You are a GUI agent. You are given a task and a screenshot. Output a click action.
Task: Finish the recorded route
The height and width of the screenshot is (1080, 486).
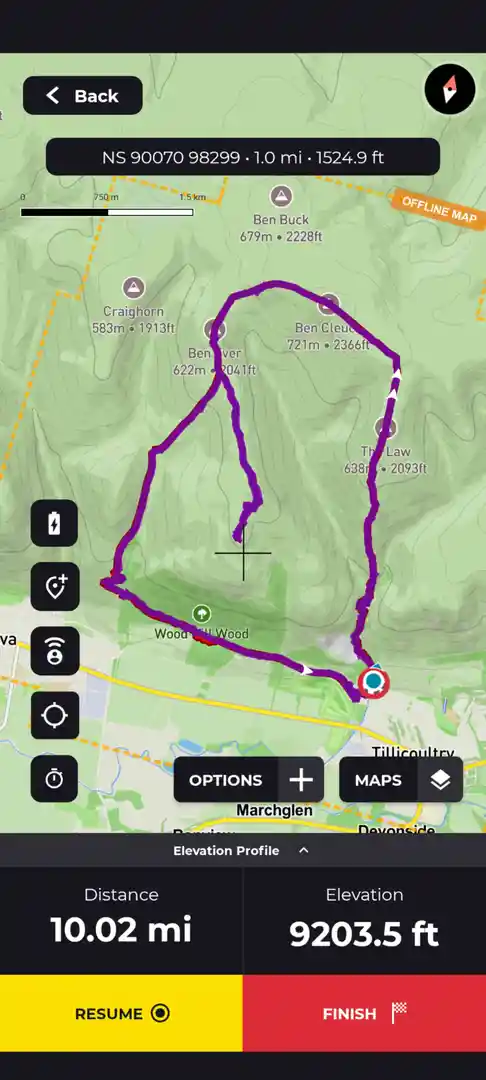click(x=365, y=1013)
